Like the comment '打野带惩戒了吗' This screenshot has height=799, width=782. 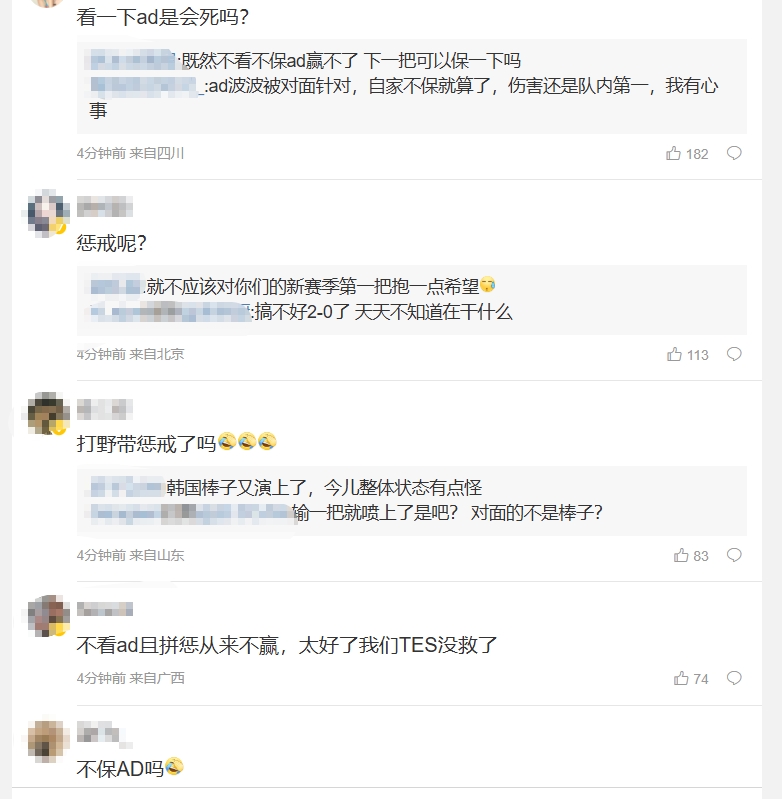pyautogui.click(x=681, y=556)
